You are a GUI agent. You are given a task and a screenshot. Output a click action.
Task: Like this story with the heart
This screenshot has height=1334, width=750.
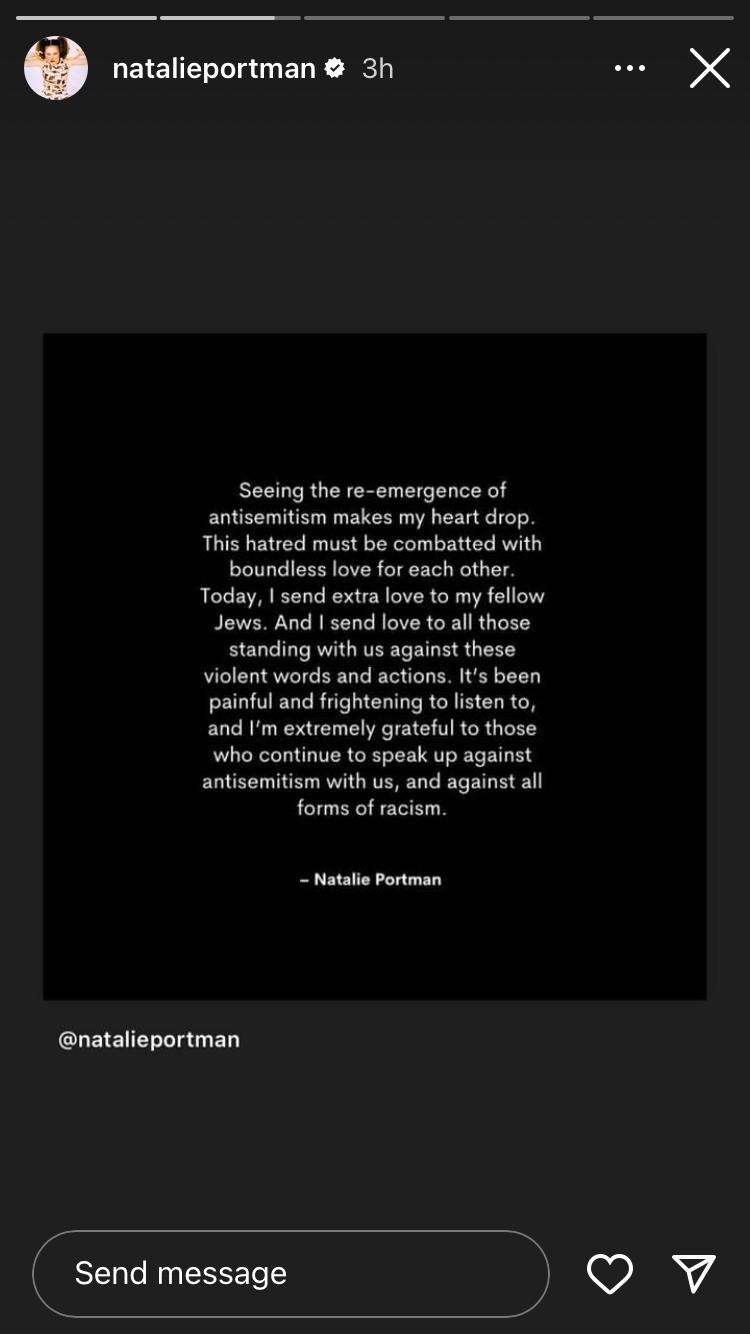[609, 1273]
